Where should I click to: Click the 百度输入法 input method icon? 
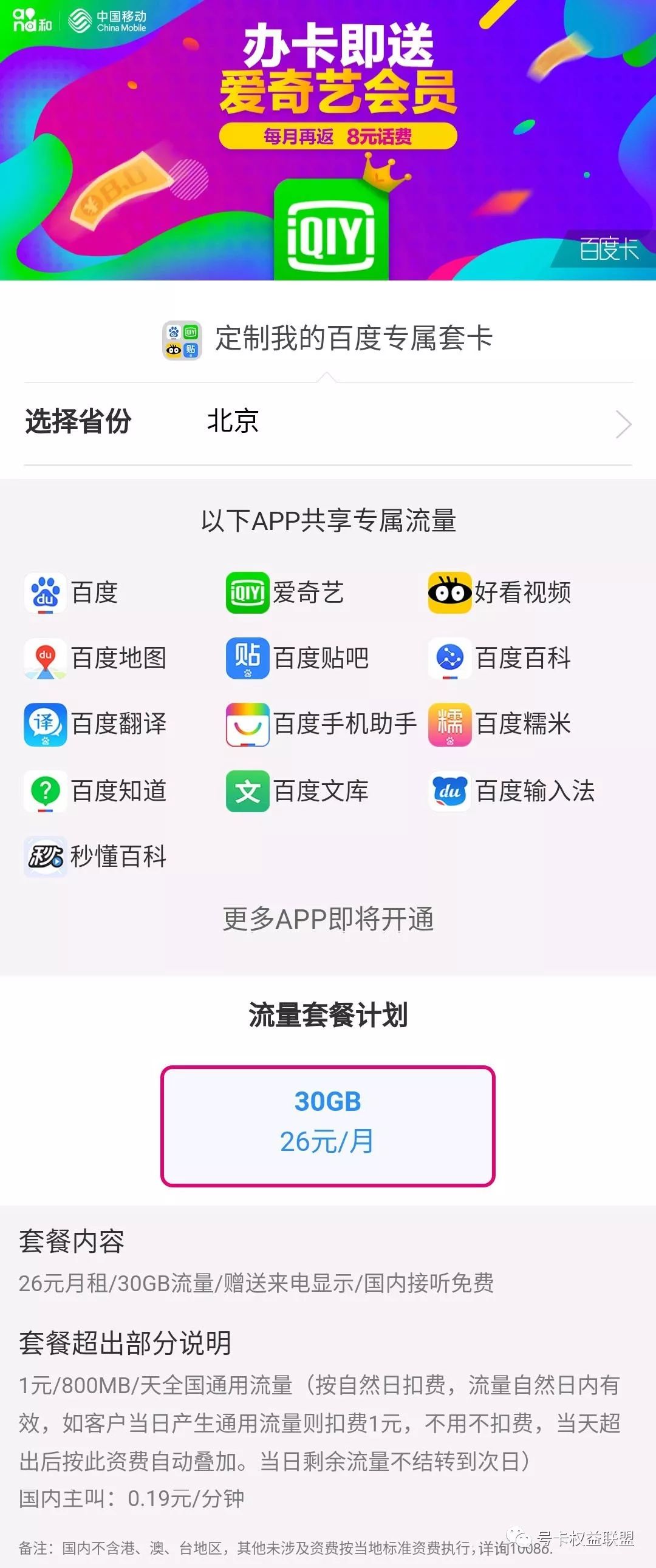tap(450, 792)
